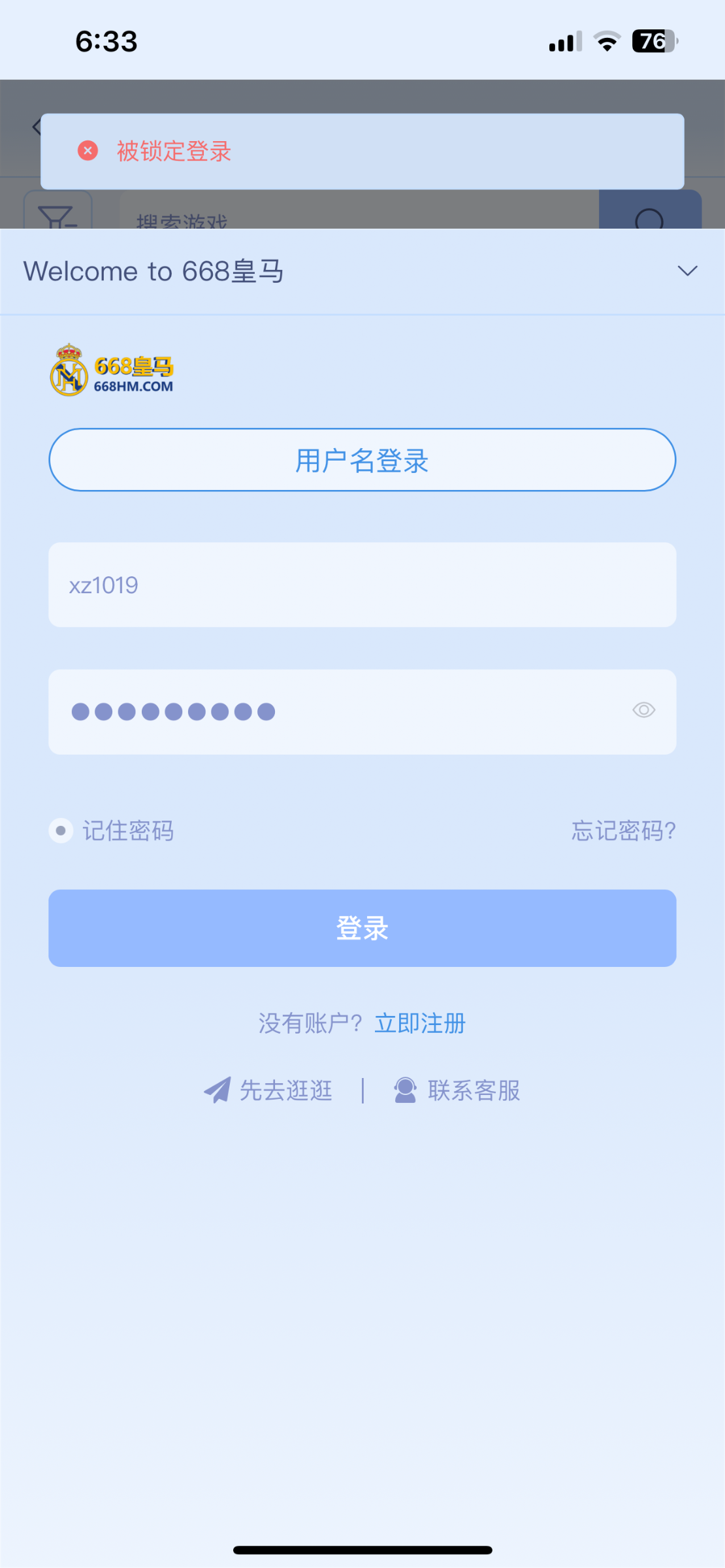This screenshot has height=1568, width=725.
Task: Click the username input showing xz1019
Action: point(362,584)
